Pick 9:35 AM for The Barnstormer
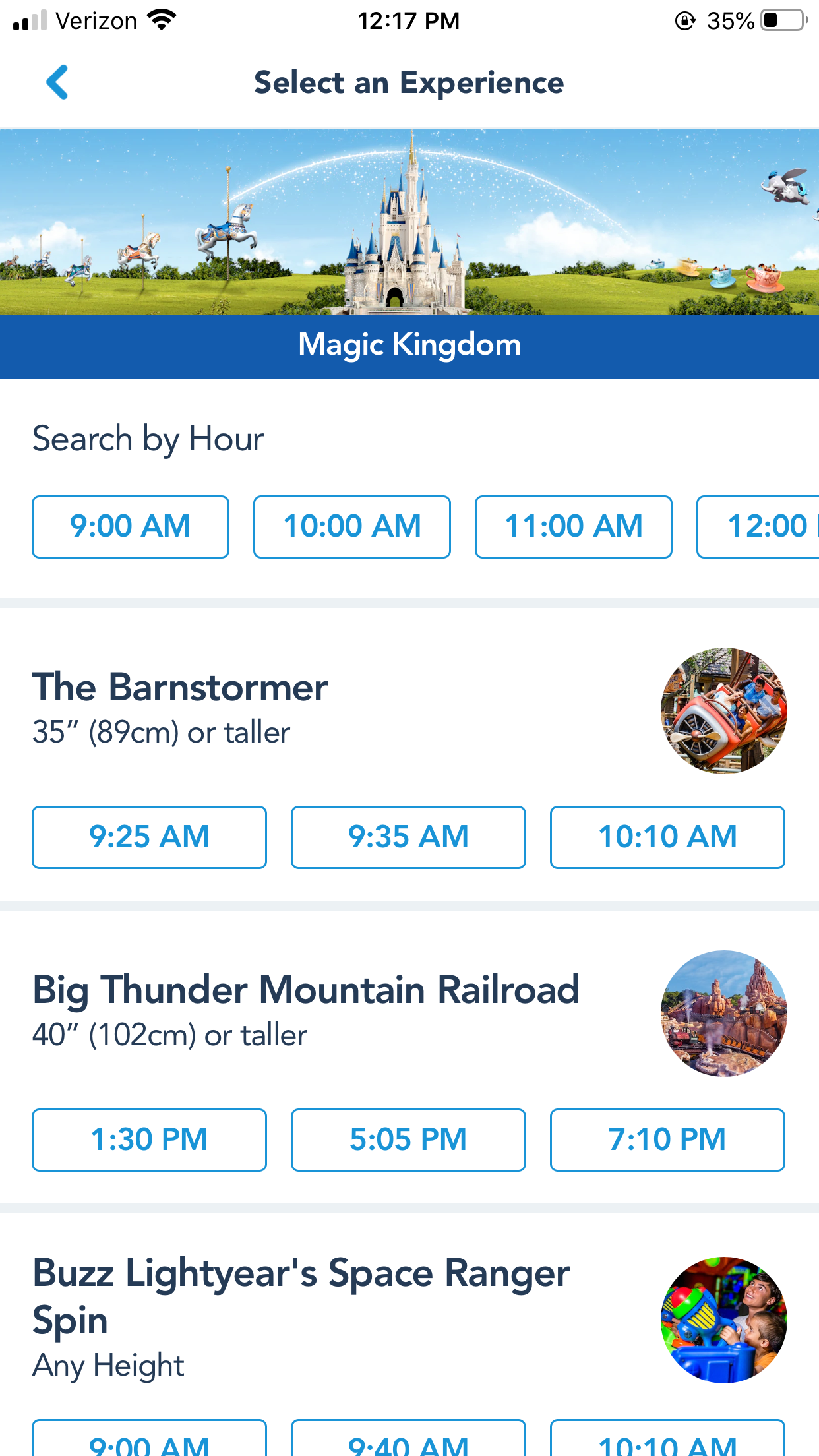This screenshot has width=819, height=1456. pos(408,837)
